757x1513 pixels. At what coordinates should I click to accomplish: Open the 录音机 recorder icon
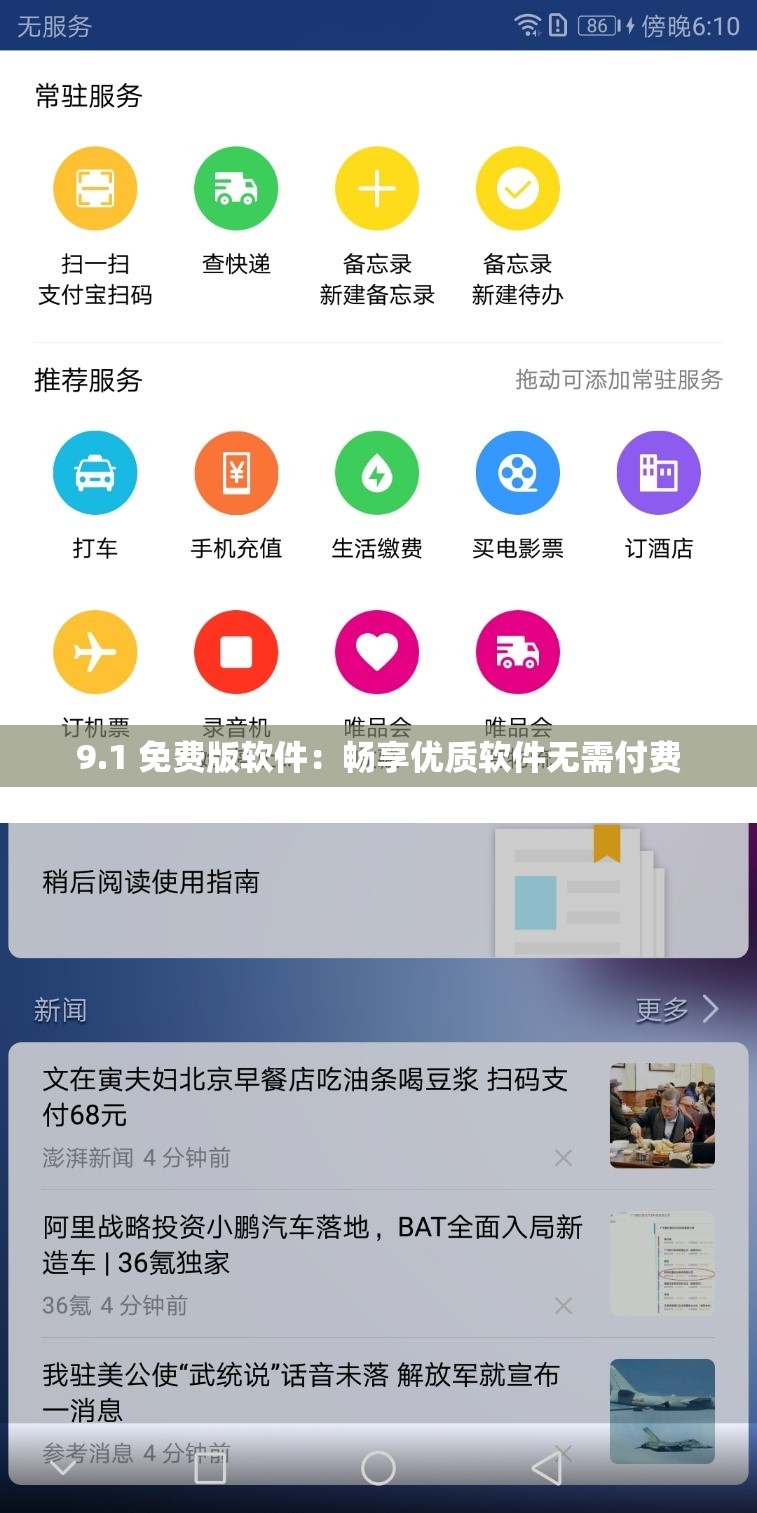236,651
